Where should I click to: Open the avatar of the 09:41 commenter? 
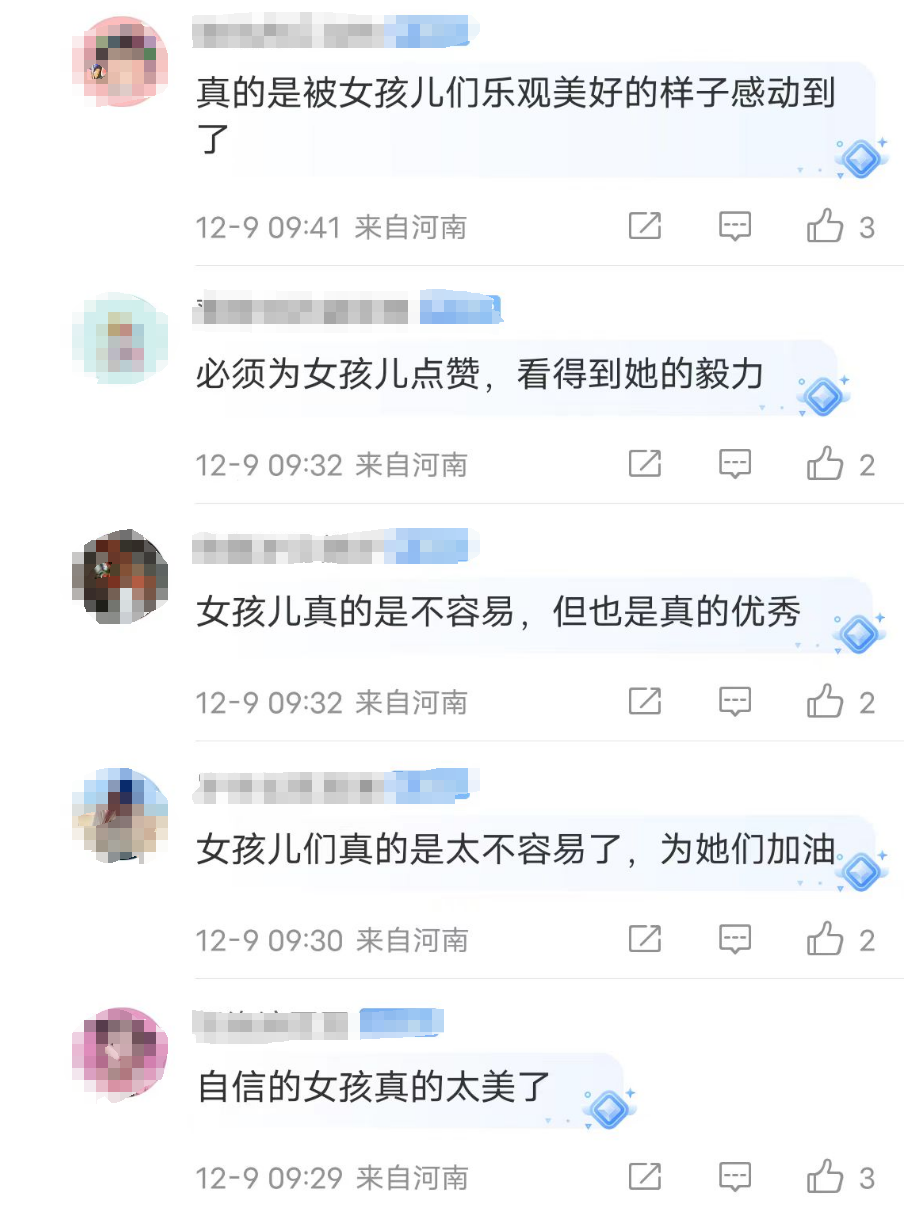(x=121, y=62)
